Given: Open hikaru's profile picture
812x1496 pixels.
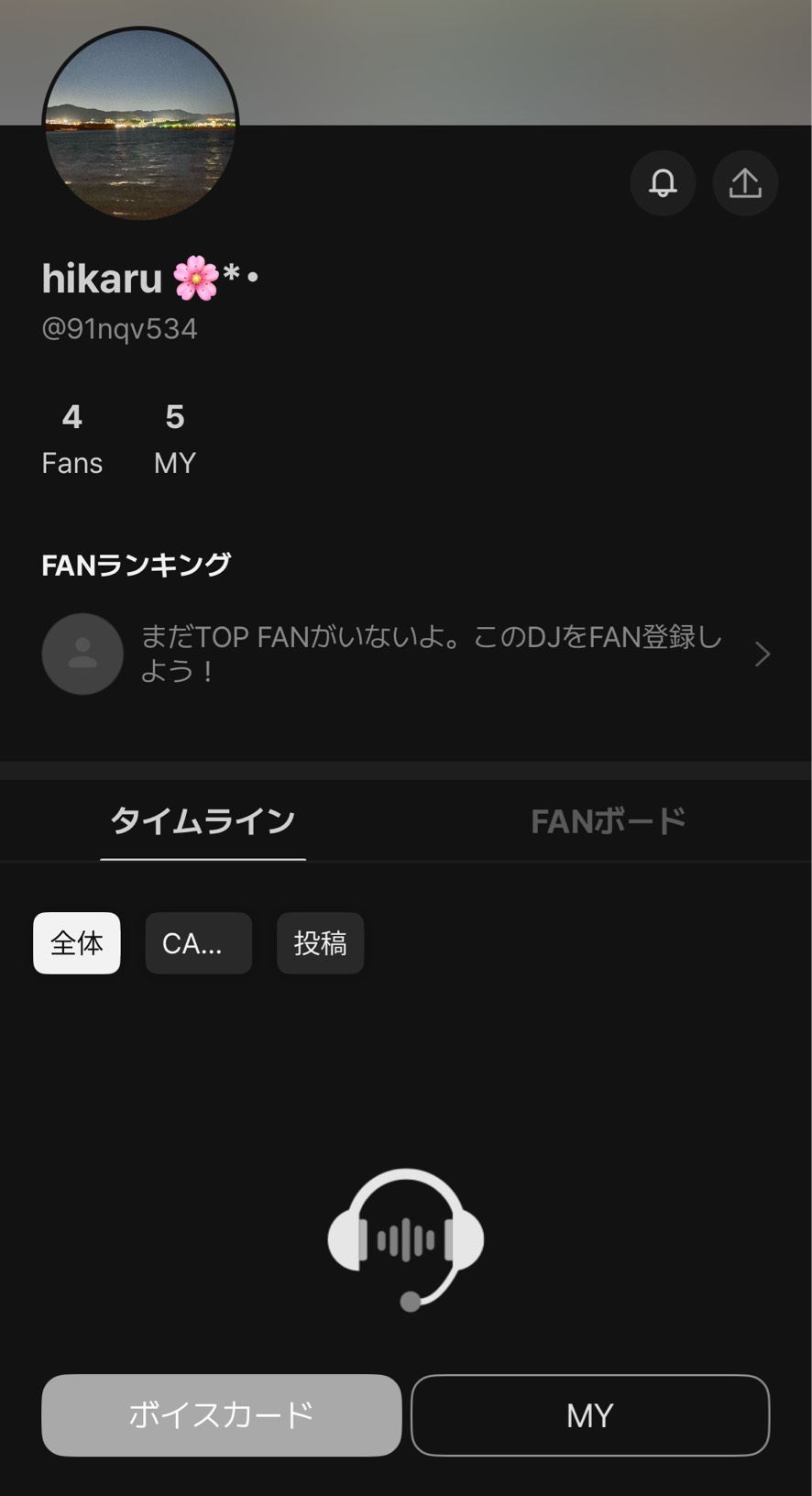Looking at the screenshot, I should pyautogui.click(x=140, y=124).
